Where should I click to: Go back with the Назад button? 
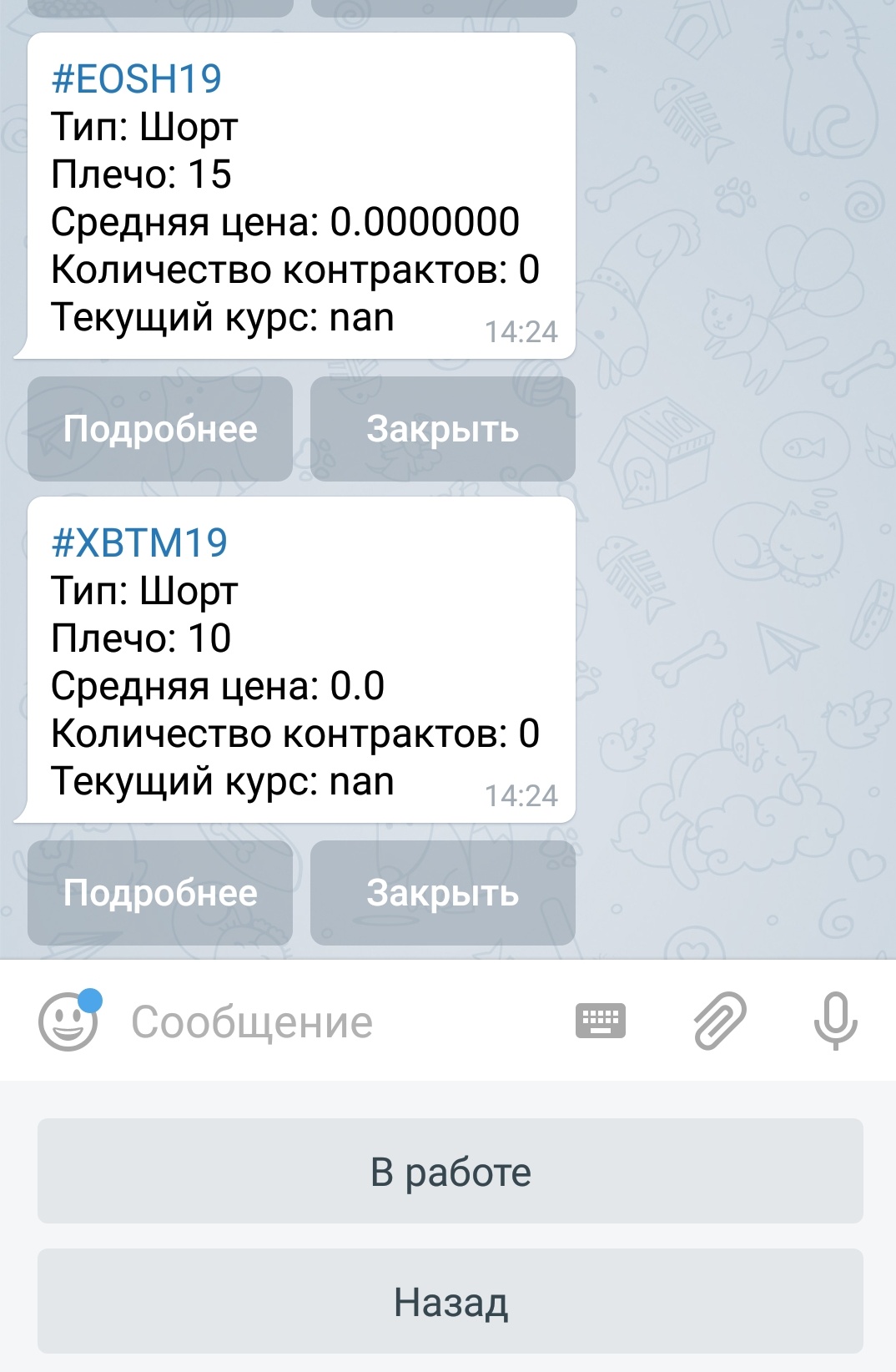451,1302
